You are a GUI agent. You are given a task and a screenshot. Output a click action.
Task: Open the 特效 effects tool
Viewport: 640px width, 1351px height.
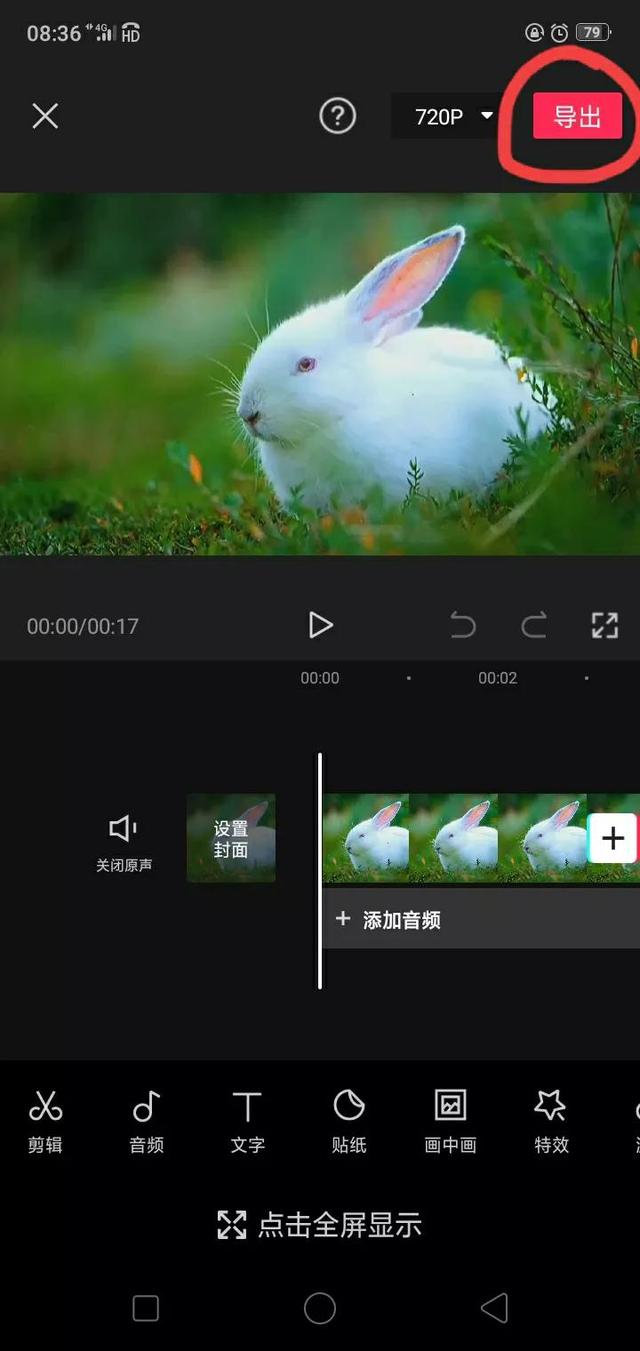[551, 1121]
